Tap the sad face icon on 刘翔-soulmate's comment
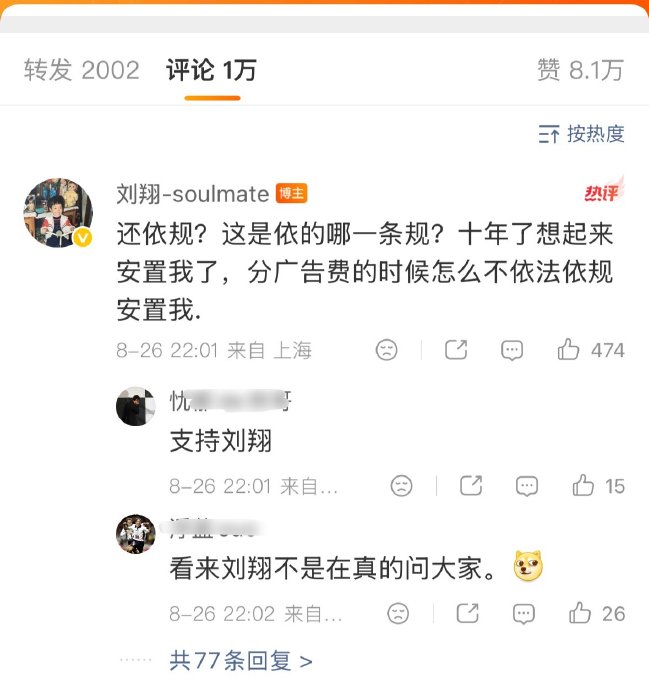Image resolution: width=649 pixels, height=690 pixels. click(x=386, y=350)
